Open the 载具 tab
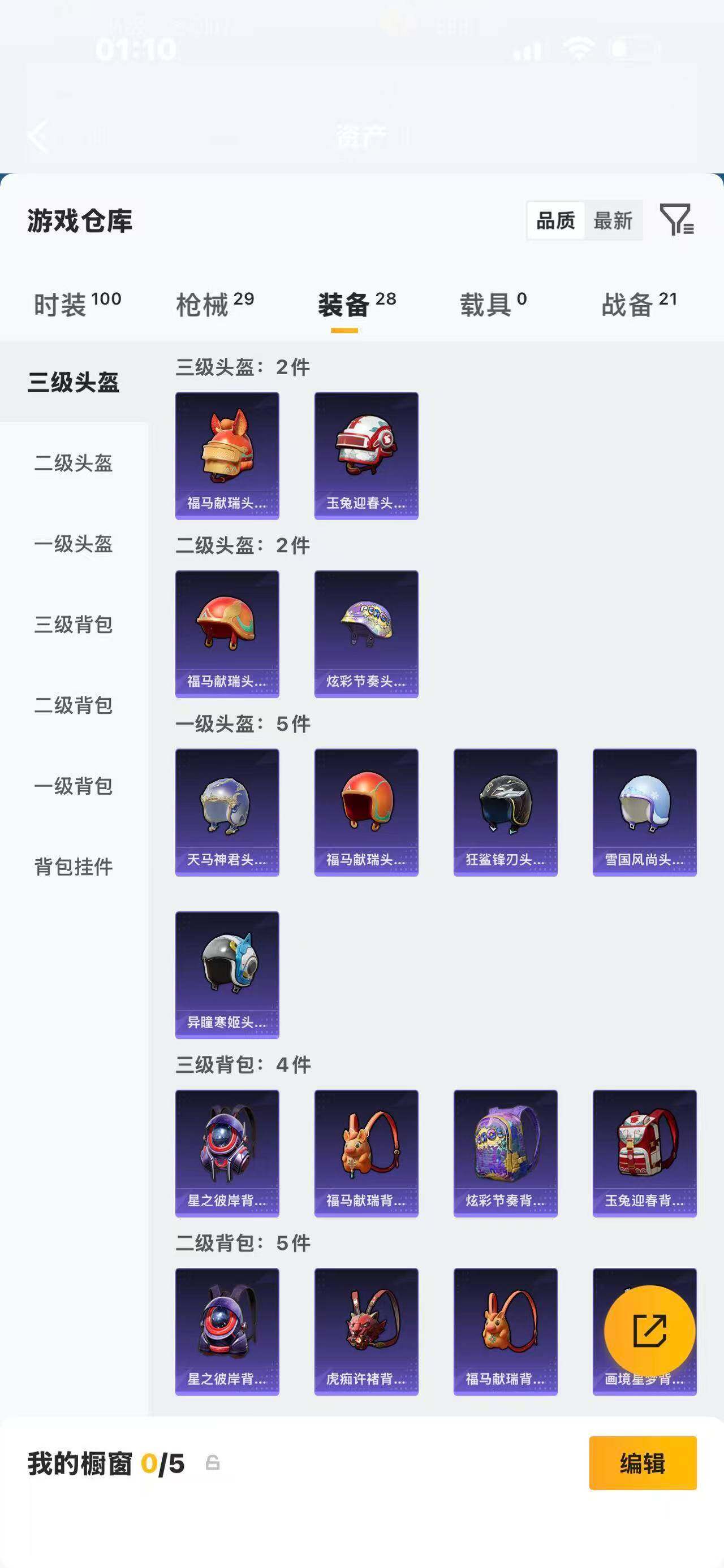The width and height of the screenshot is (724, 1568). pyautogui.click(x=493, y=304)
